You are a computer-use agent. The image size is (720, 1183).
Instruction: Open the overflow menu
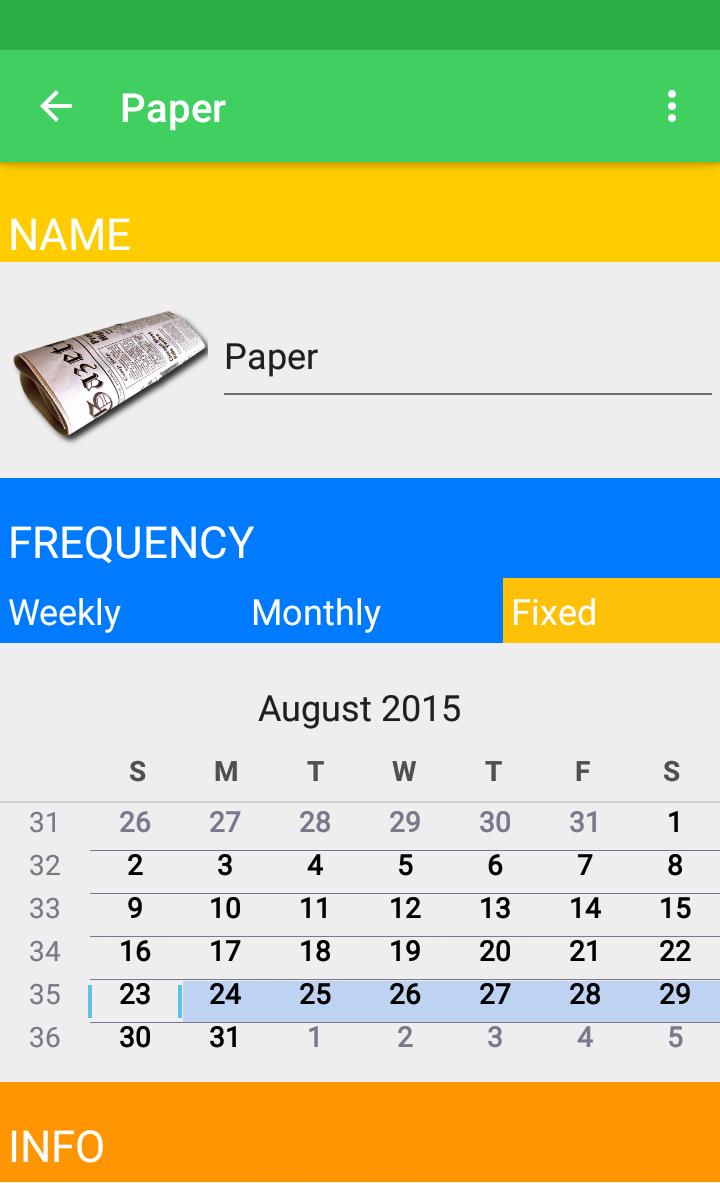click(x=672, y=107)
